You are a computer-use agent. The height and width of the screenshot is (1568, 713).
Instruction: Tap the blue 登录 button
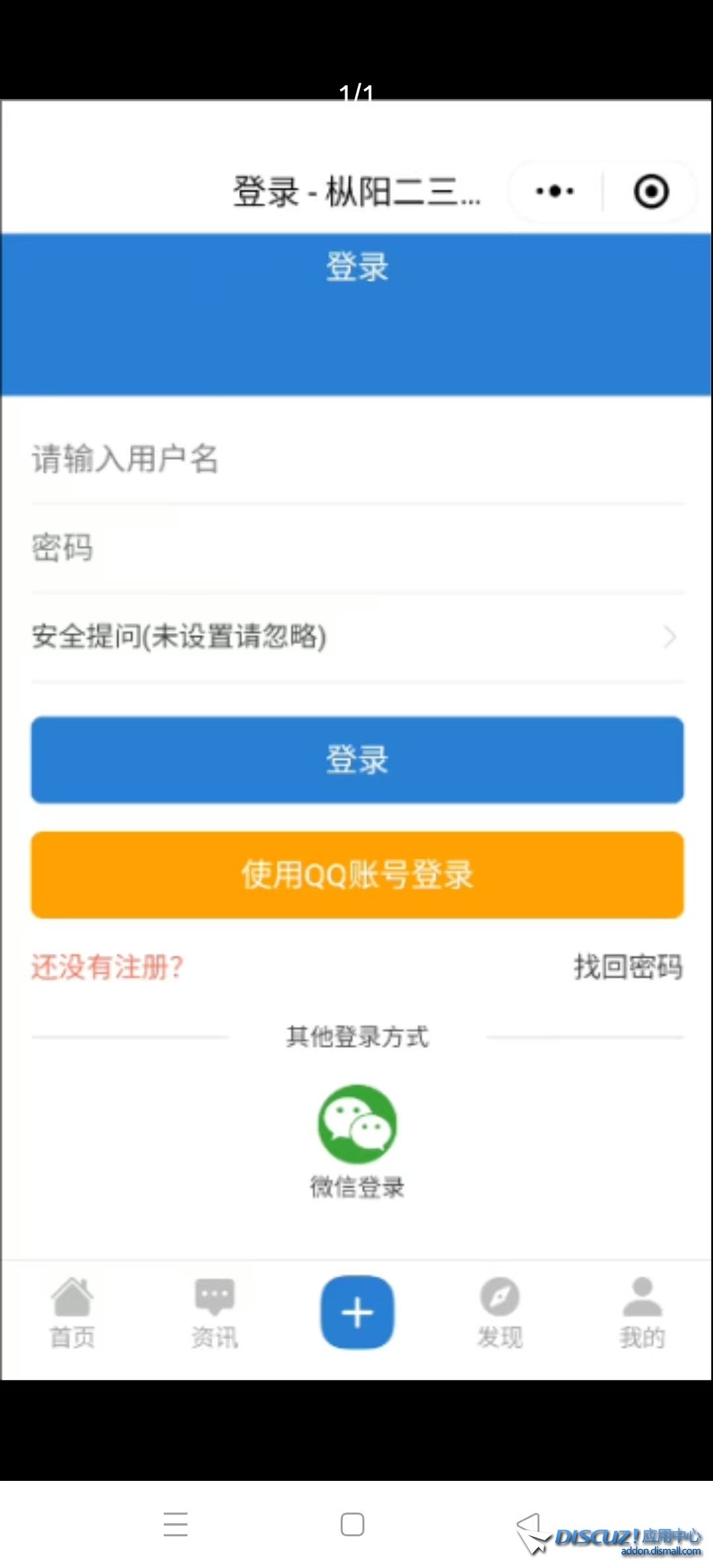pos(356,760)
